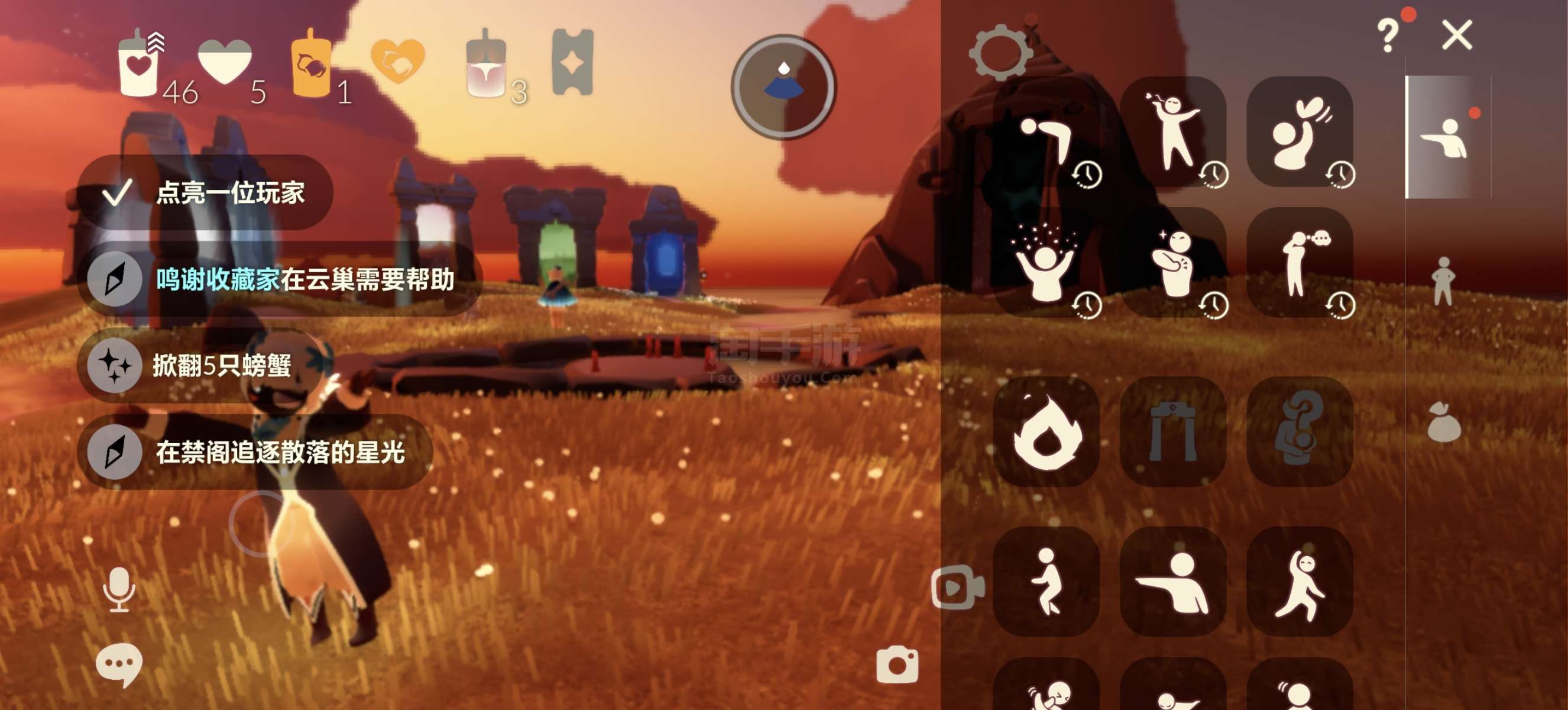The image size is (1568, 710).
Task: Use the pointing emote
Action: coord(1173,582)
